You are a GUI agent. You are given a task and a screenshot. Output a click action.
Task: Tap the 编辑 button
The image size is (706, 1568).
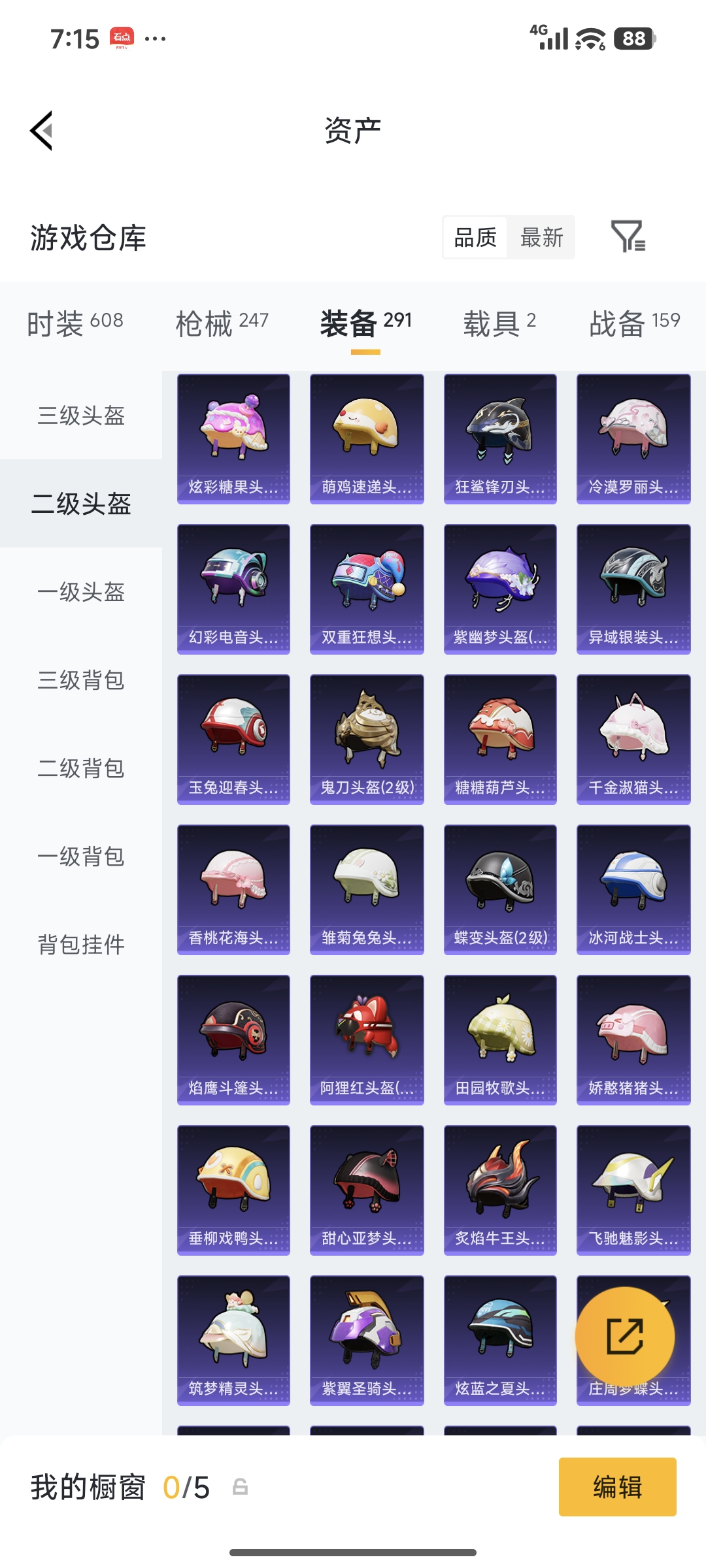[617, 1488]
